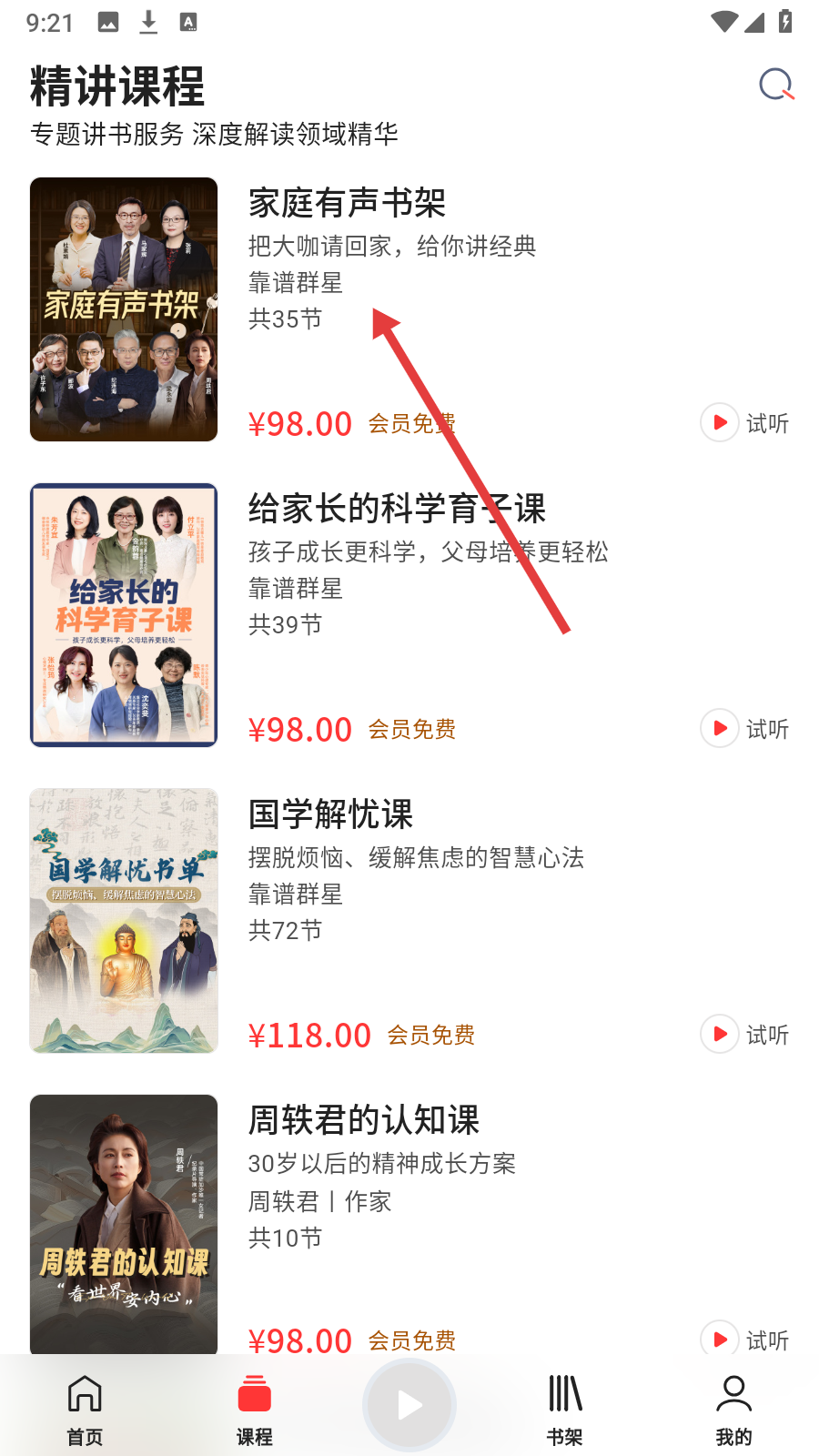This screenshot has height=1456, width=819.
Task: Play trial audio for 给家长的科学育子课
Action: [744, 729]
